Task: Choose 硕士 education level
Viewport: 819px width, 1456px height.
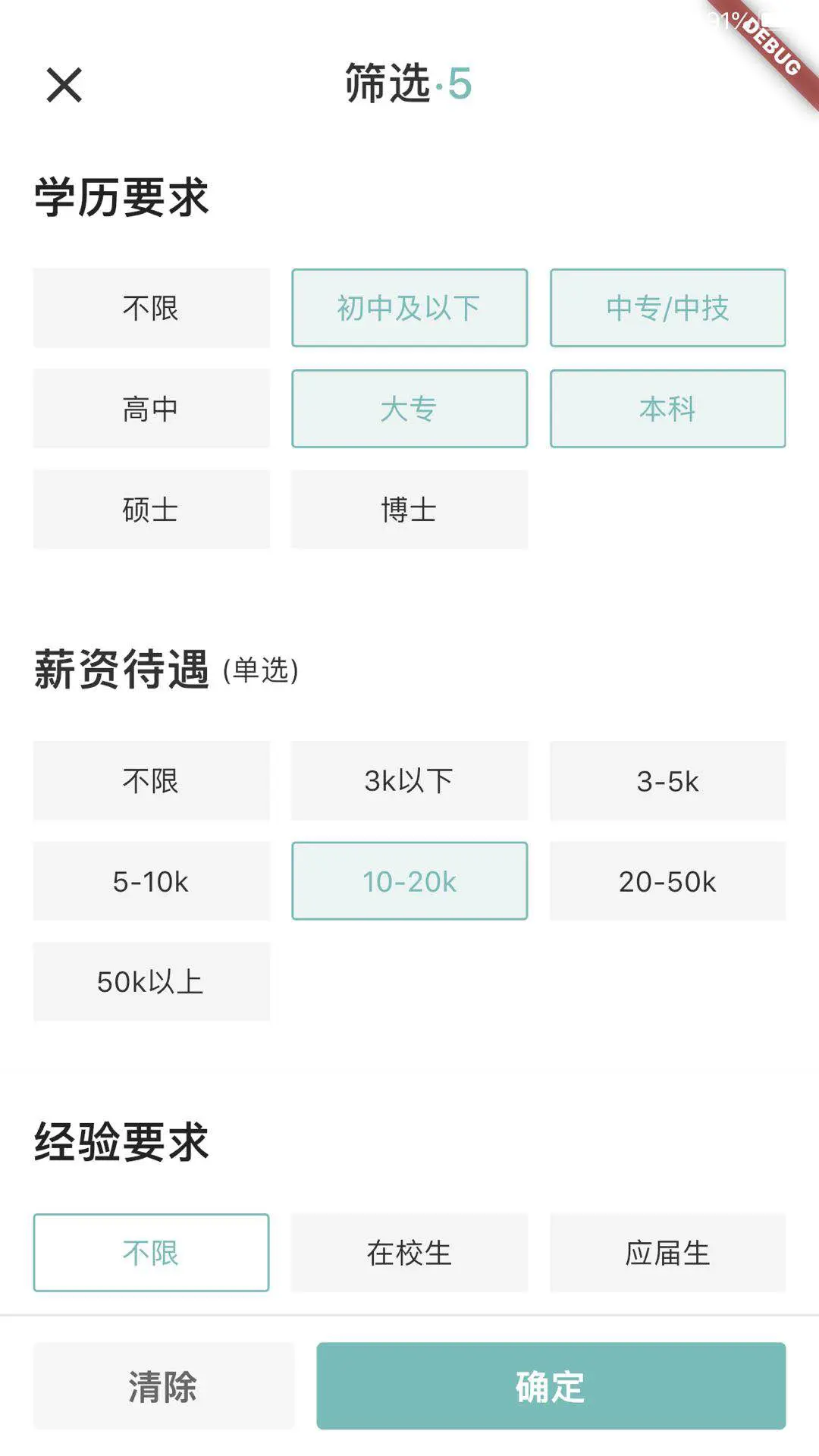Action: pyautogui.click(x=151, y=510)
